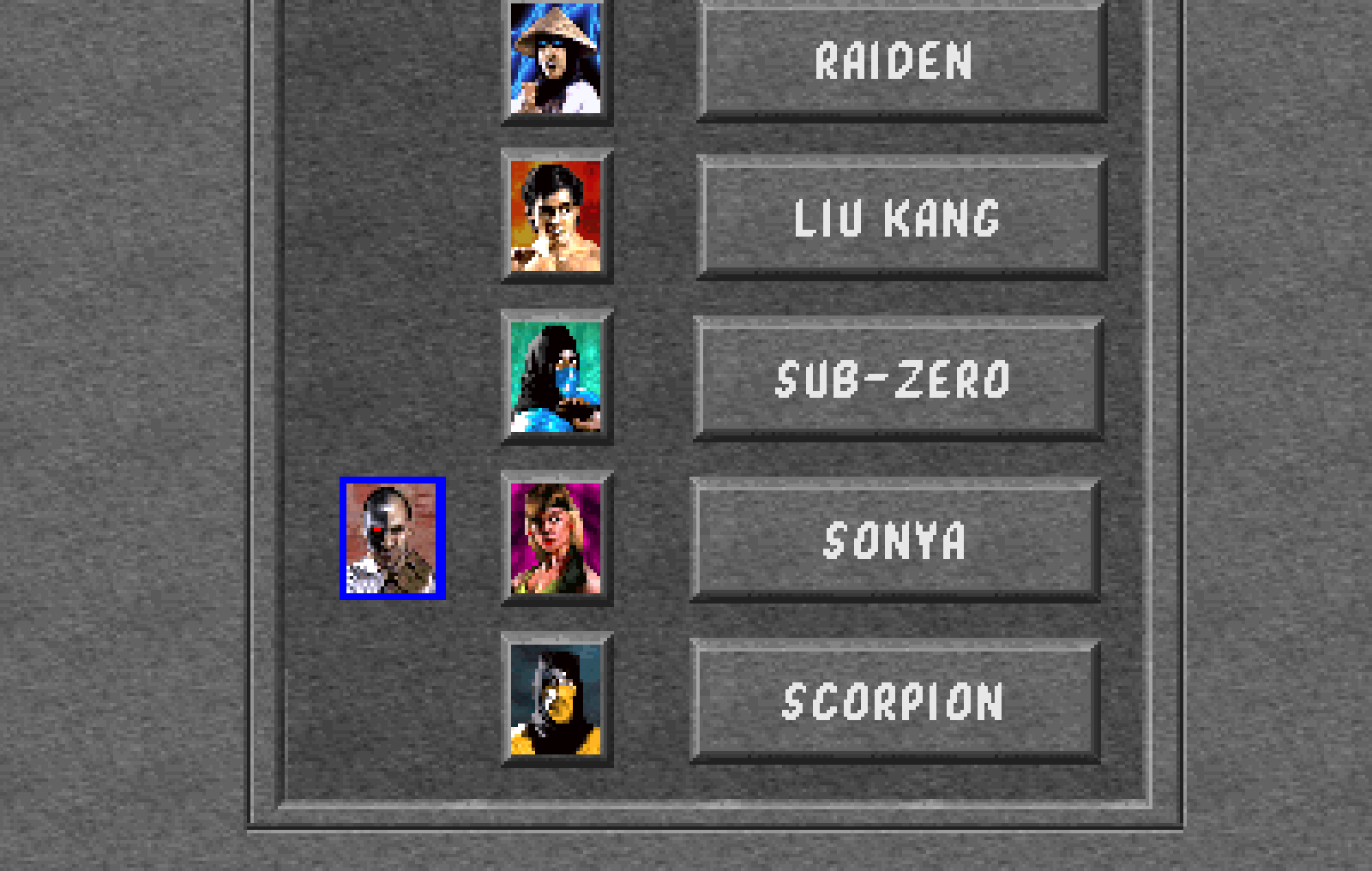Tap Sonya's portrait tile

tap(557, 538)
